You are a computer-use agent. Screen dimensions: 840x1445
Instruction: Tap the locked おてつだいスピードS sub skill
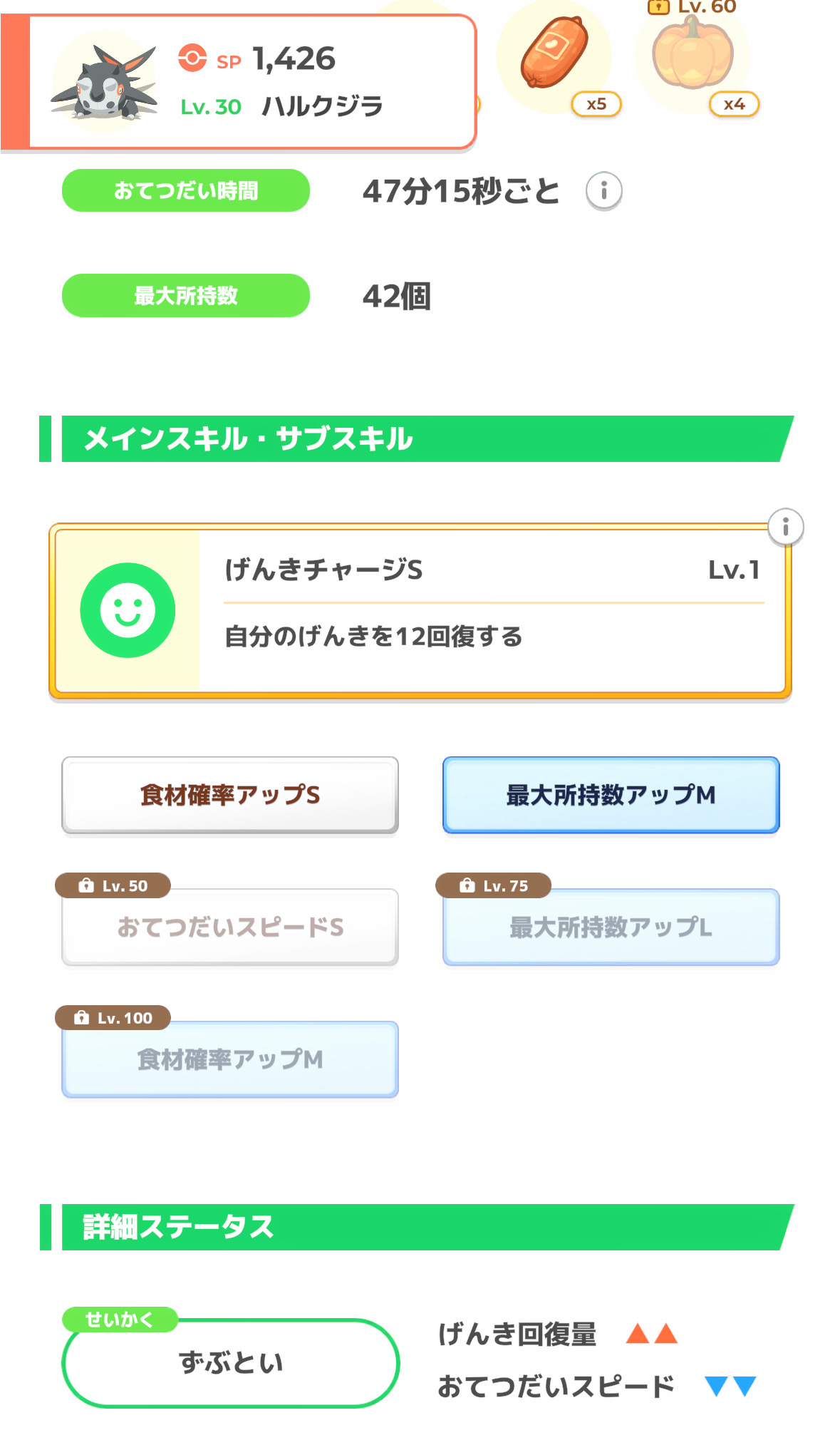(x=230, y=927)
